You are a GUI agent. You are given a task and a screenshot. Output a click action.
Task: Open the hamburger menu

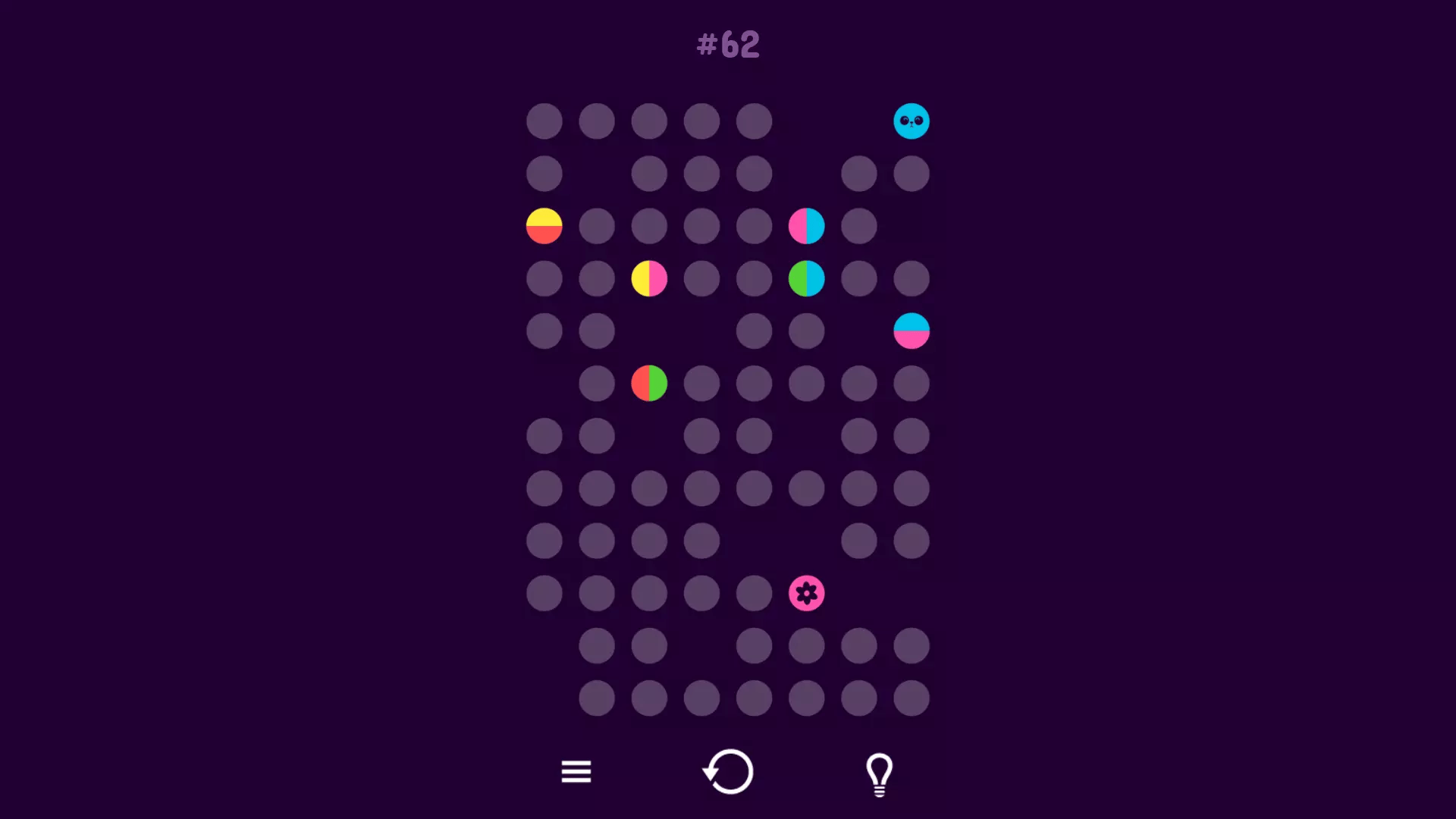point(576,772)
